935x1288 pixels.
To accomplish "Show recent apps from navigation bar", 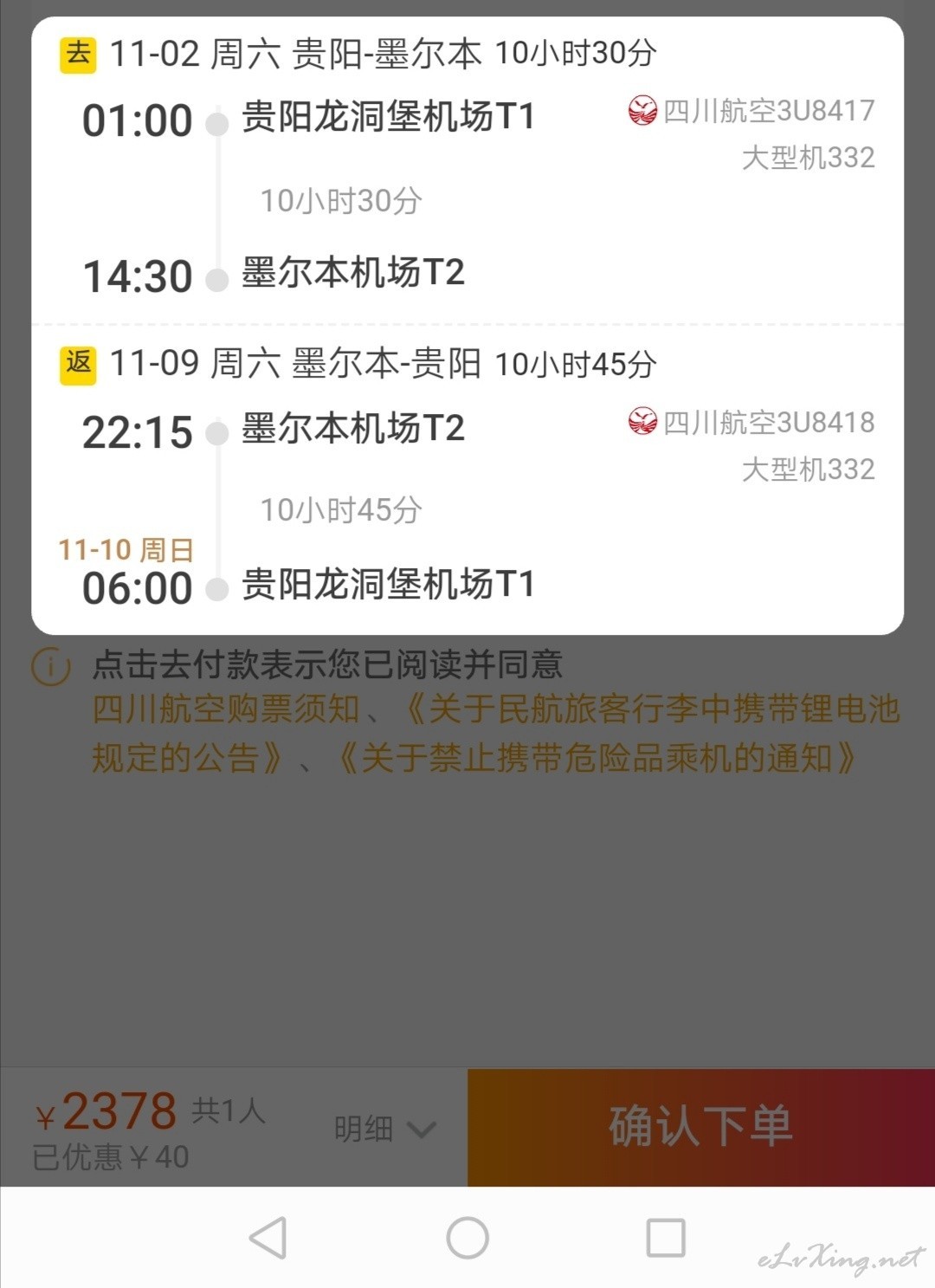I will [x=666, y=1237].
